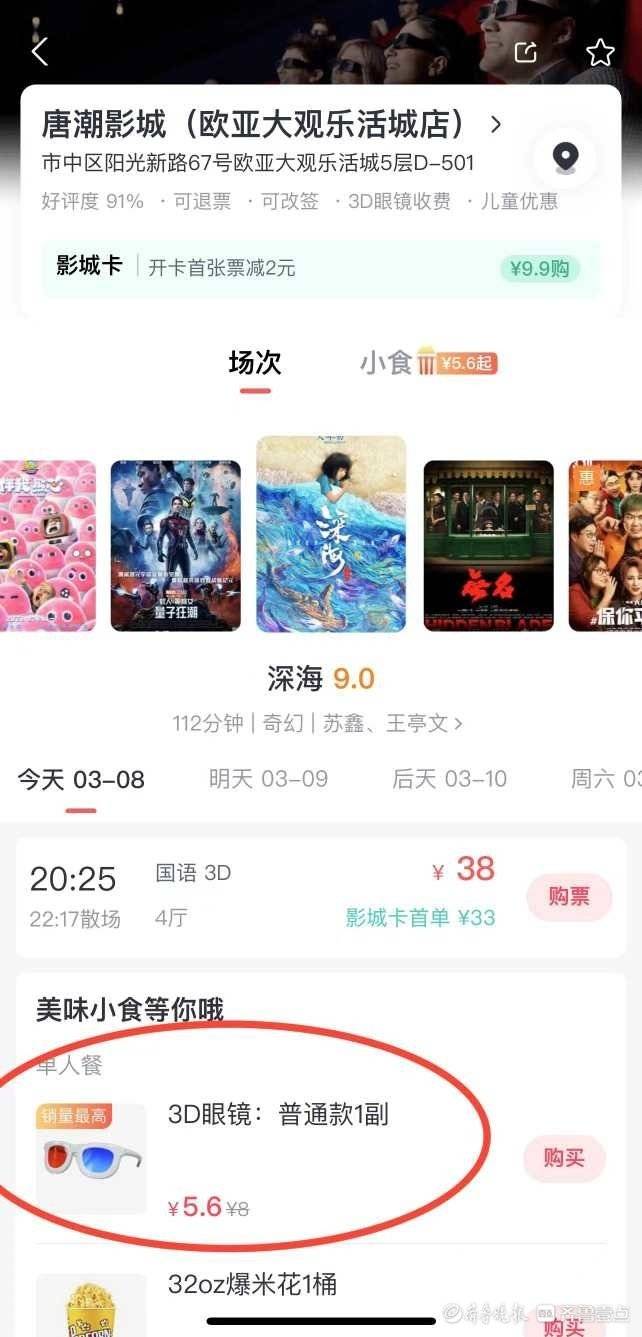This screenshot has width=642, height=1337.
Task: Select the pink creatures movie poster
Action: pyautogui.click(x=48, y=545)
